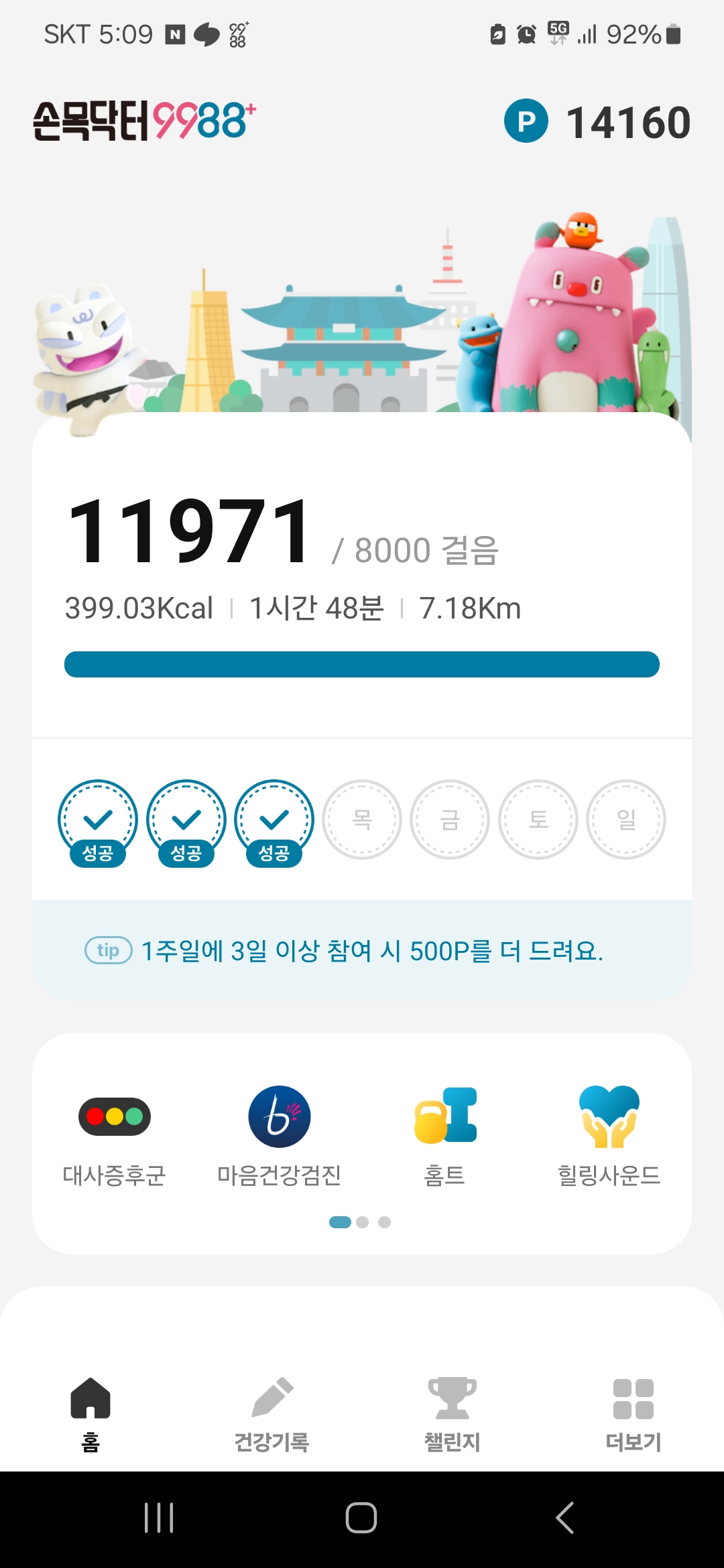Open 힐링사운드 shortcut

(609, 1135)
